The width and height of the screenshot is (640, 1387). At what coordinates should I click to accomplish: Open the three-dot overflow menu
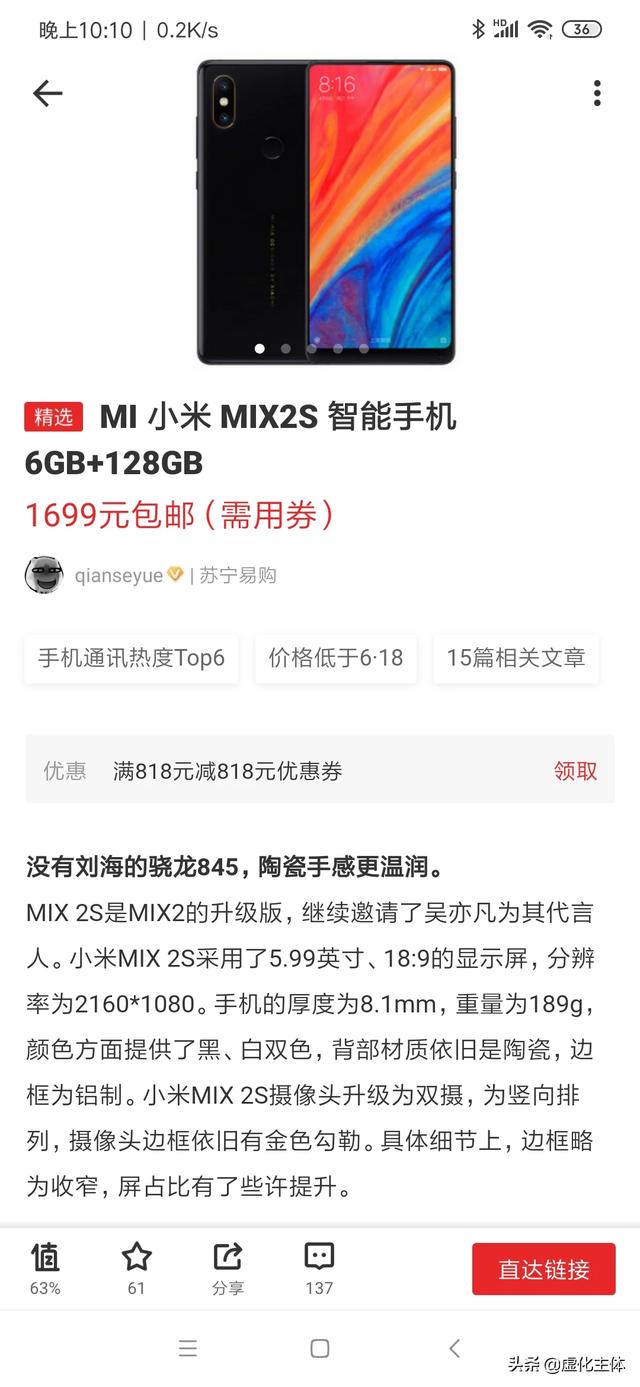(x=597, y=94)
